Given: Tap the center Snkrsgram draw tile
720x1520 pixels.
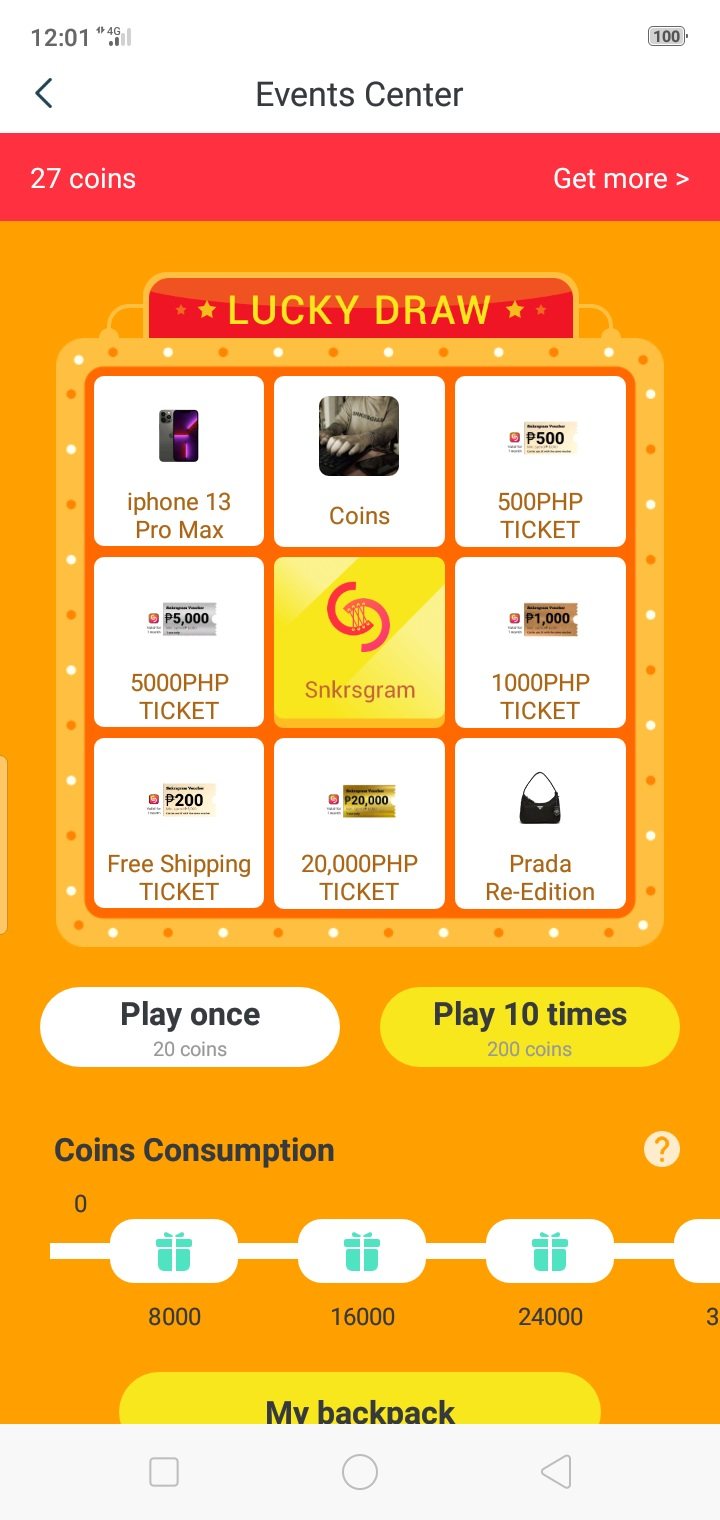Looking at the screenshot, I should [360, 641].
